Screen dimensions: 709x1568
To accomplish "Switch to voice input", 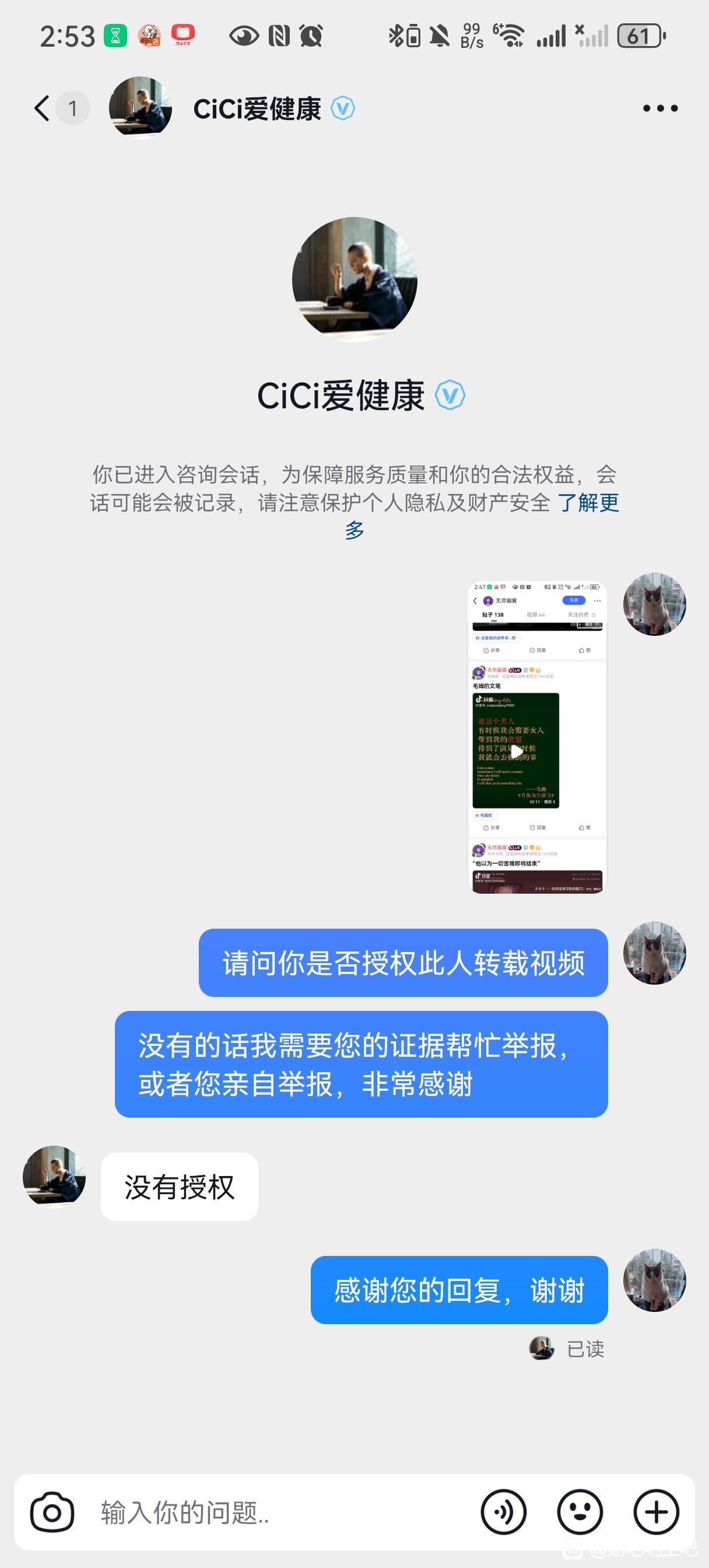I will coord(503,1513).
